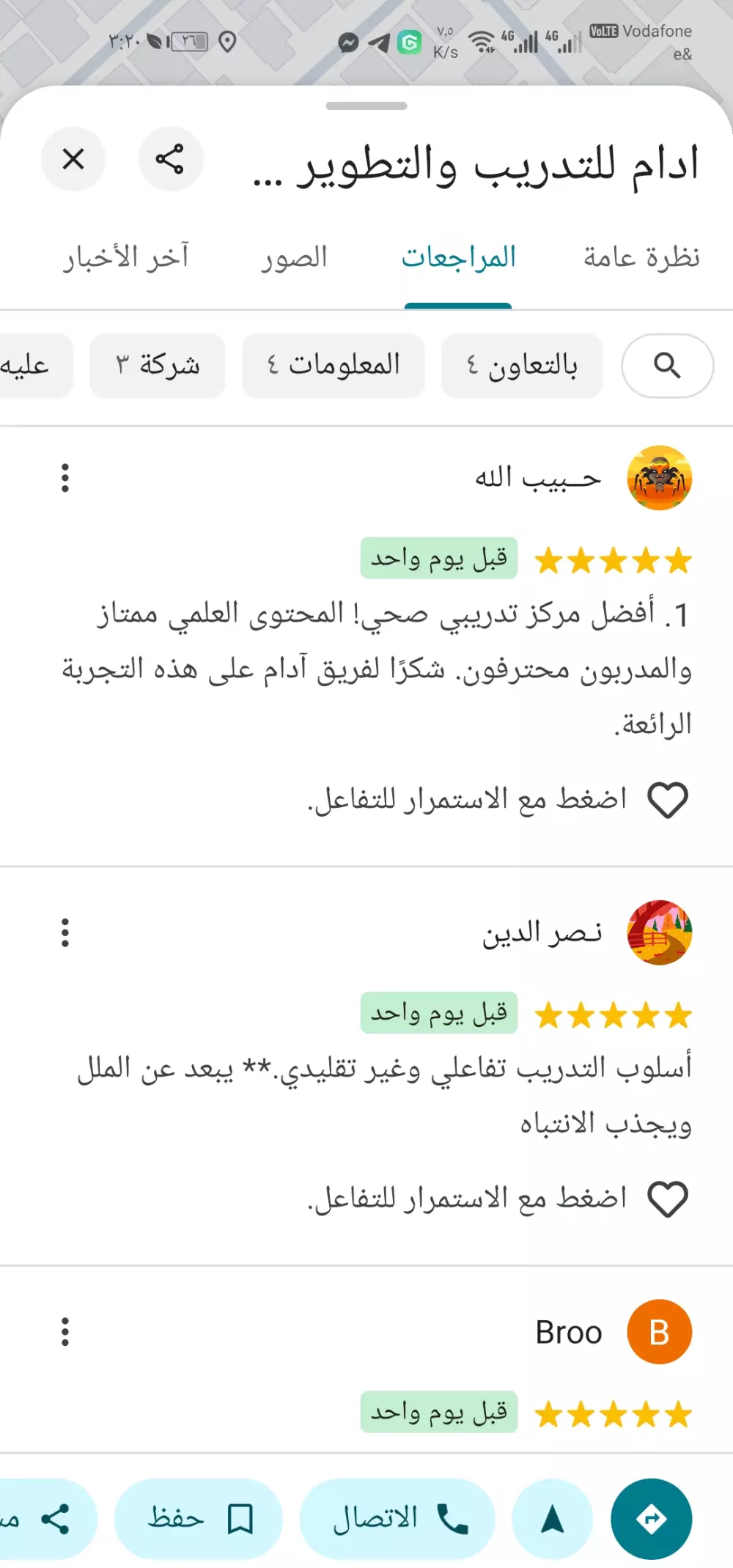This screenshot has width=733, height=1568.
Task: Share this place via top share icon
Action: (170, 159)
